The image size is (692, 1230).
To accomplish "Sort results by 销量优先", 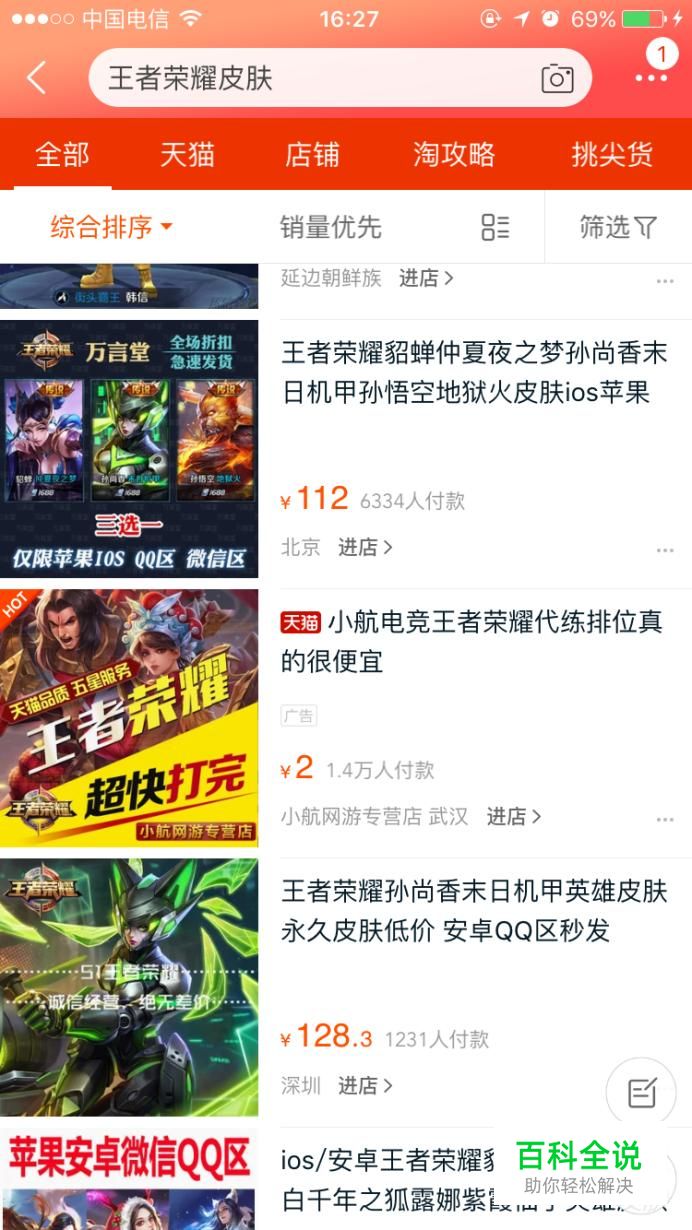I will pyautogui.click(x=331, y=227).
